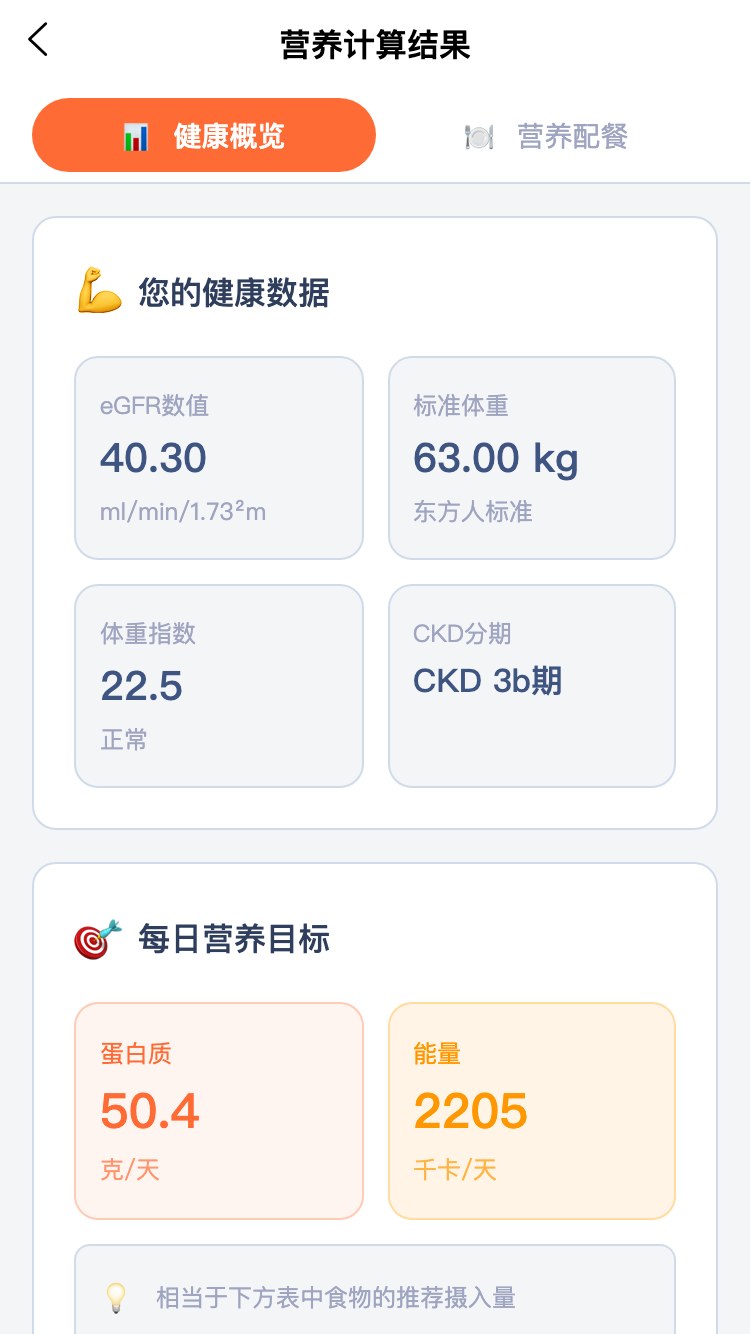Go back from the nutrition results page
This screenshot has width=750, height=1334.
point(38,41)
